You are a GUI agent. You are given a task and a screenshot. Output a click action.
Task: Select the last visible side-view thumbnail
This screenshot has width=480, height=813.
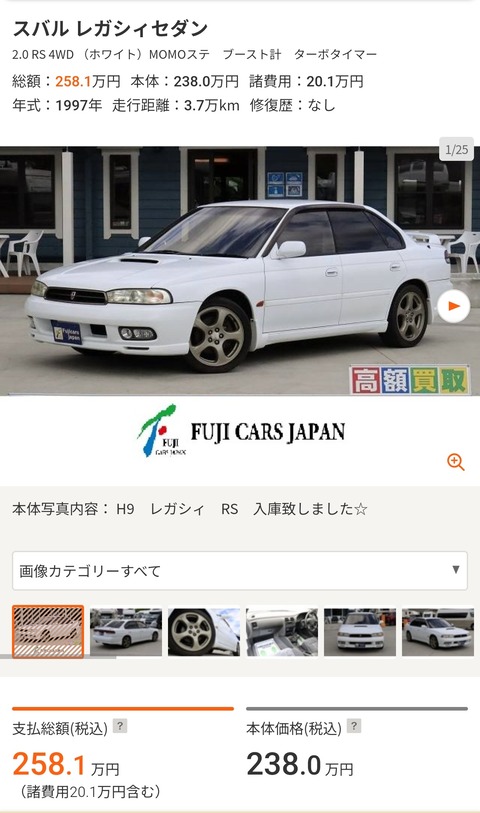438,632
